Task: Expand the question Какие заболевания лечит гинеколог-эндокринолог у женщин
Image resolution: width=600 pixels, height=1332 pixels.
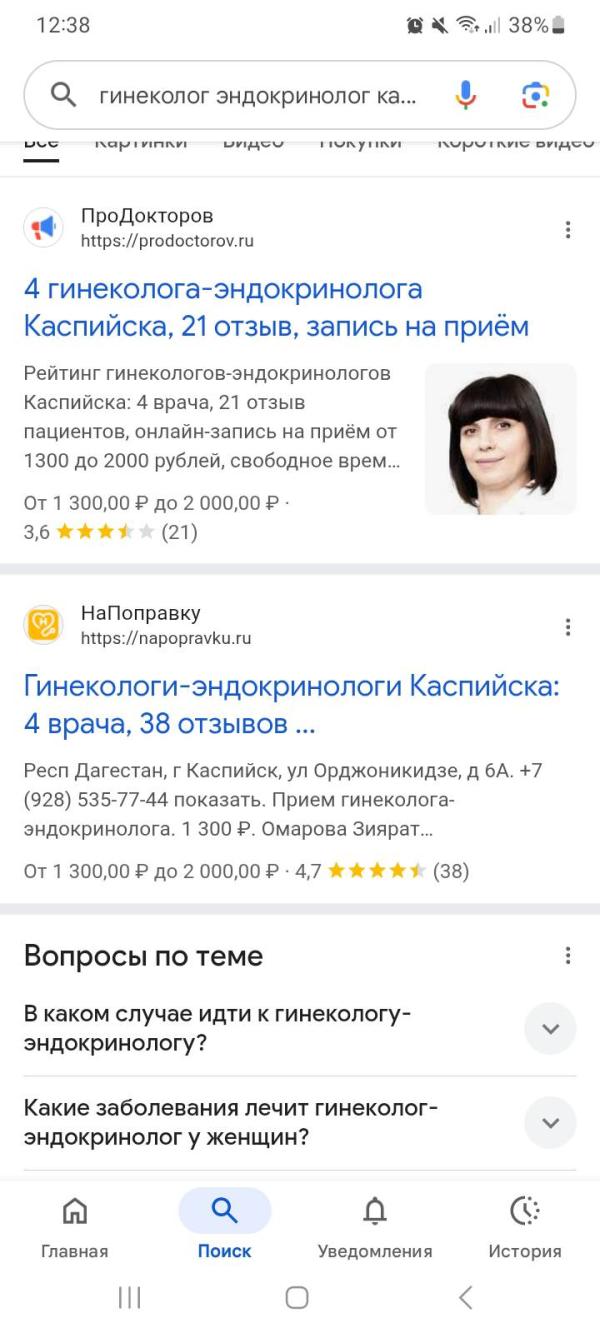Action: [x=300, y=1123]
